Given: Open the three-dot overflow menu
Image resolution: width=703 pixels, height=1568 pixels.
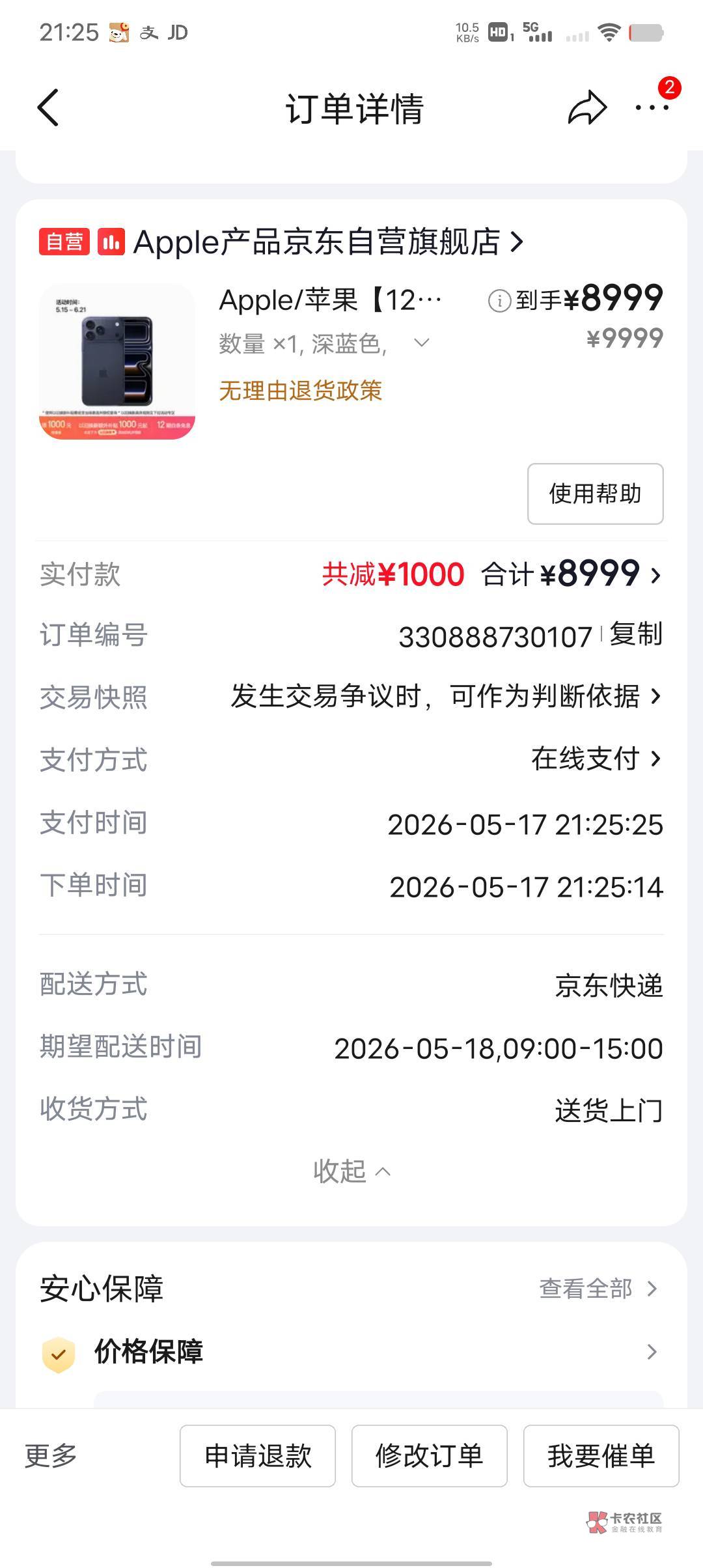Looking at the screenshot, I should [x=652, y=107].
